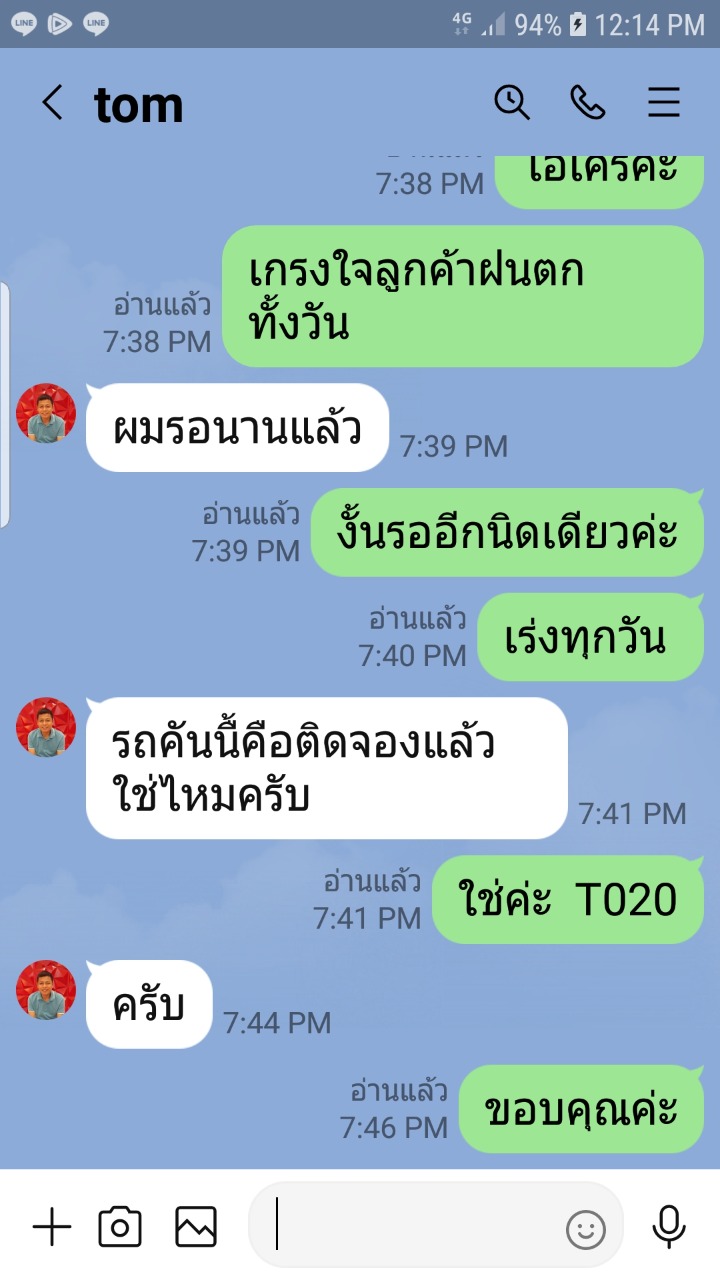The image size is (720, 1280).
Task: Open tom's profile picture beside ผมรอนานแล้ว
Action: [x=46, y=413]
